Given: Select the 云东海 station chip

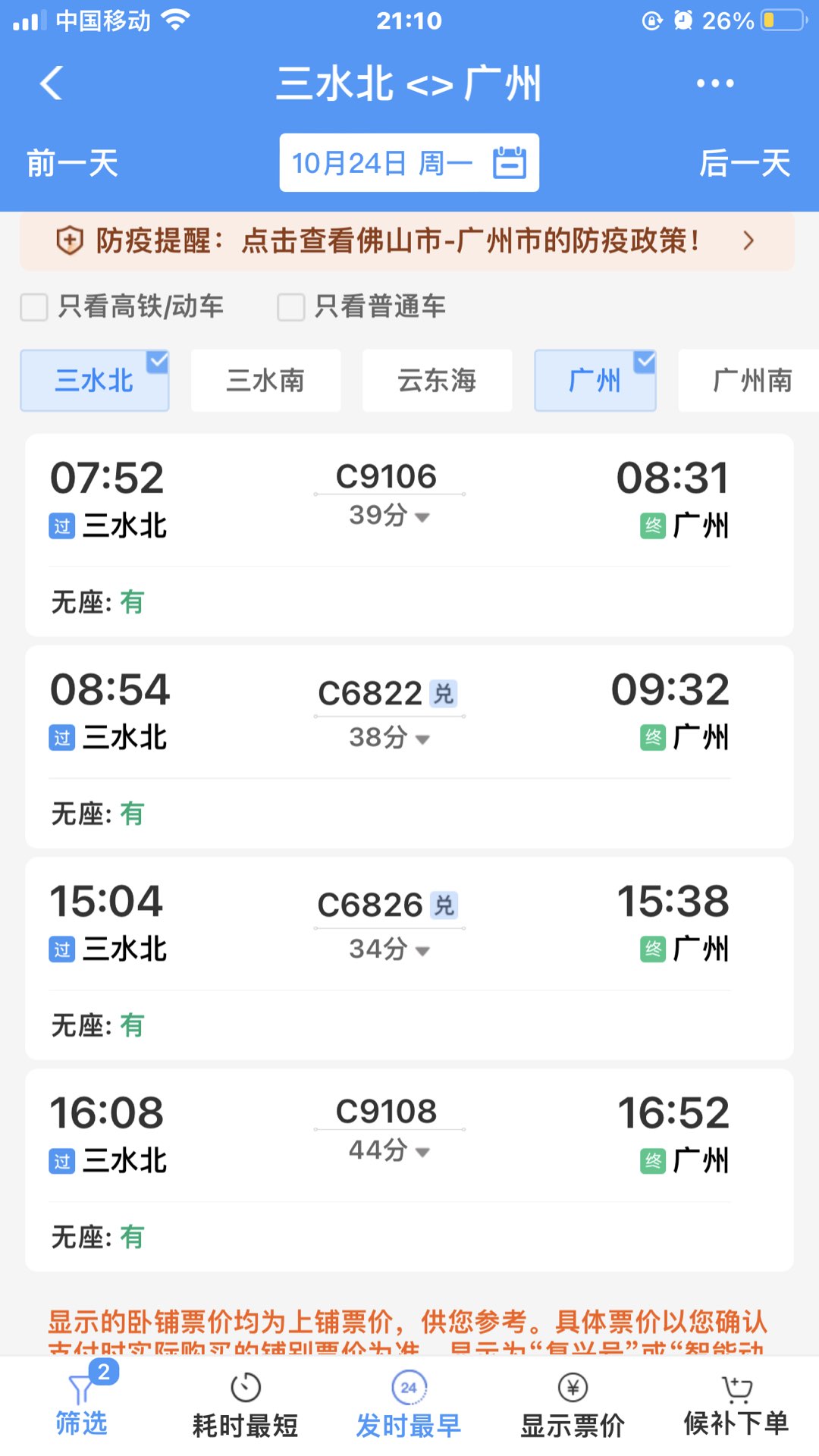Looking at the screenshot, I should point(437,381).
